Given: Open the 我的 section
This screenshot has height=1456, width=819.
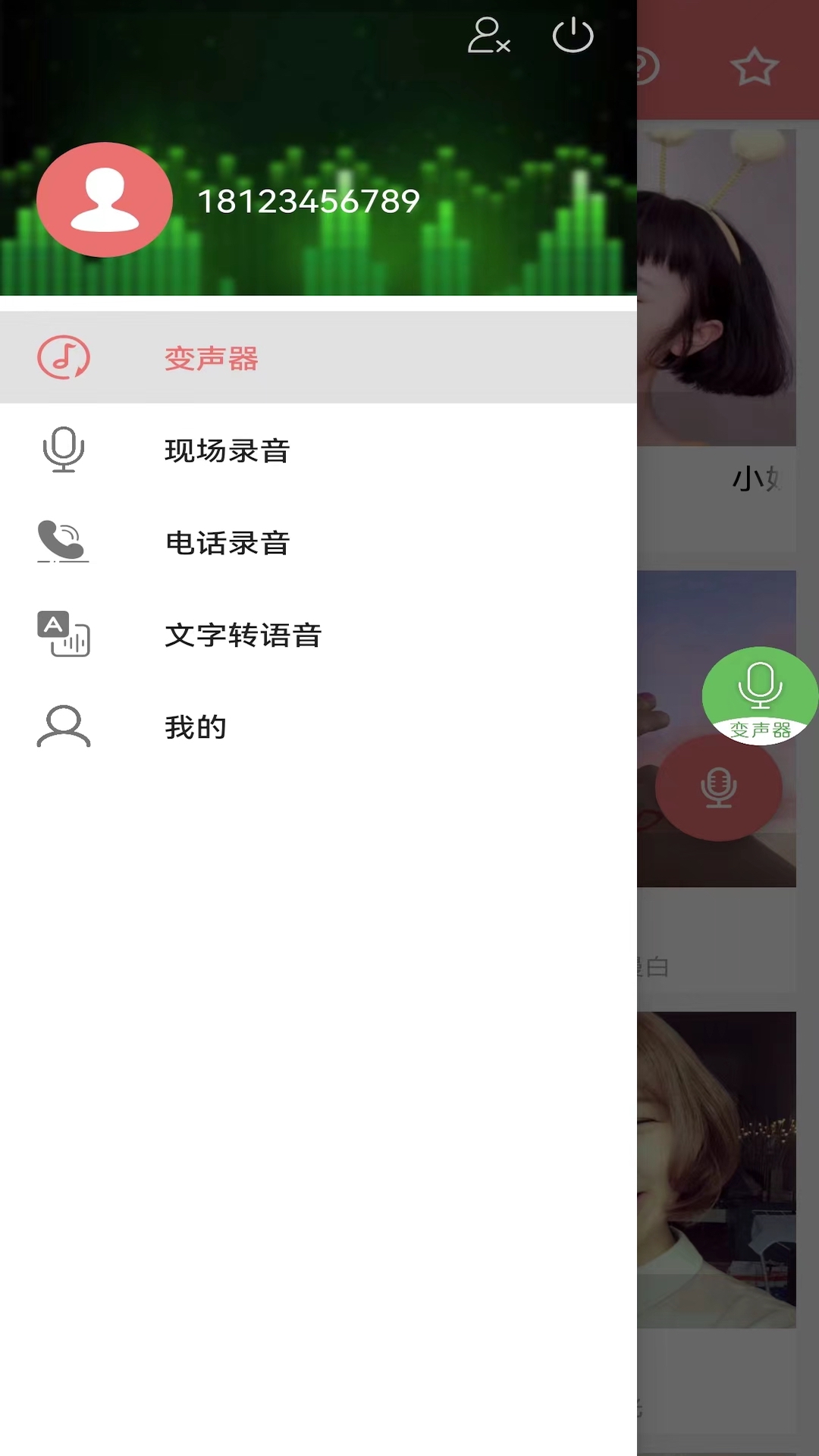Looking at the screenshot, I should (x=318, y=726).
